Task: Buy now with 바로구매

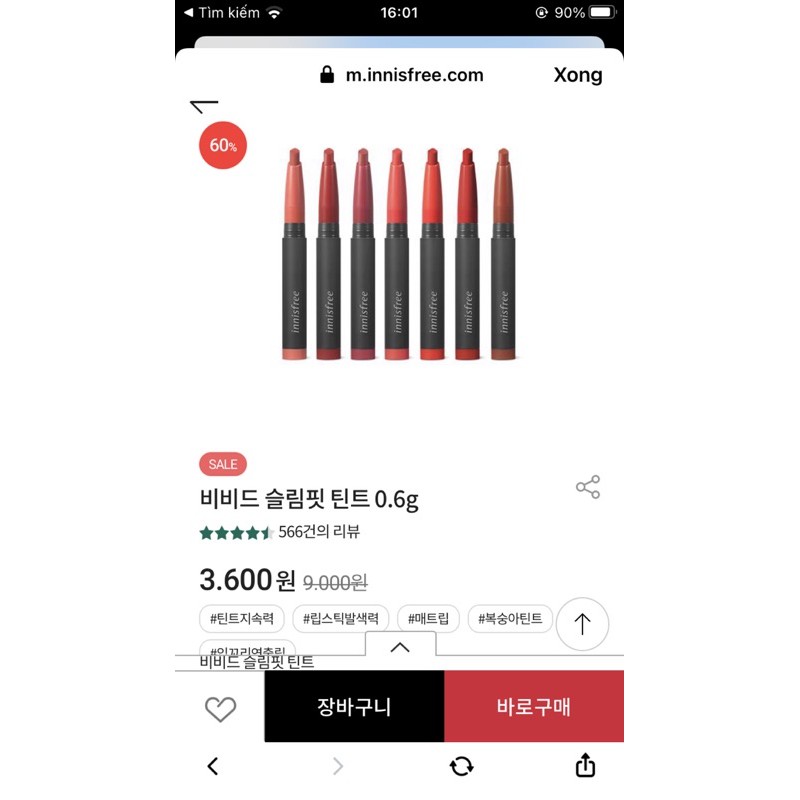Action: click(x=534, y=707)
